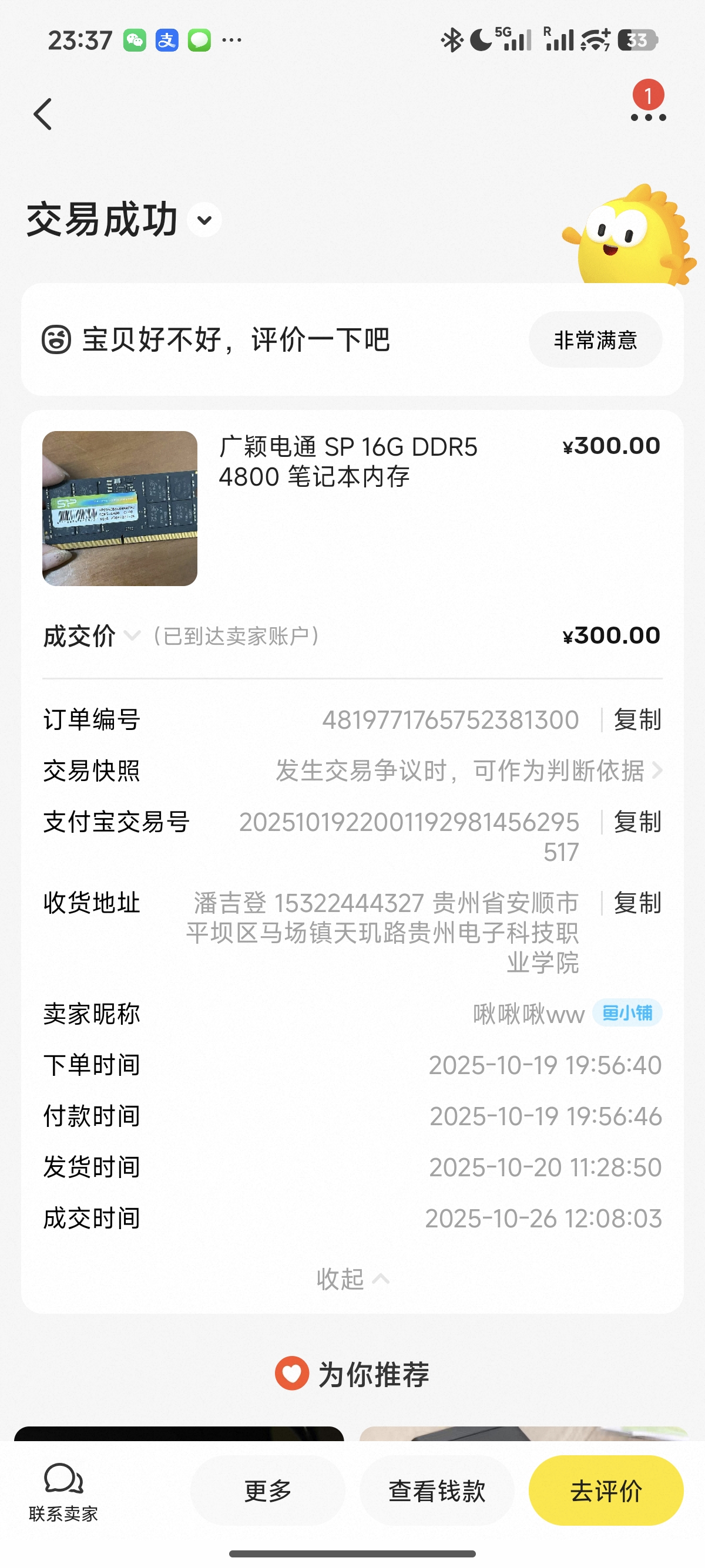705x1568 pixels.
Task: Check payment via 查看钱款
Action: pos(437,1490)
